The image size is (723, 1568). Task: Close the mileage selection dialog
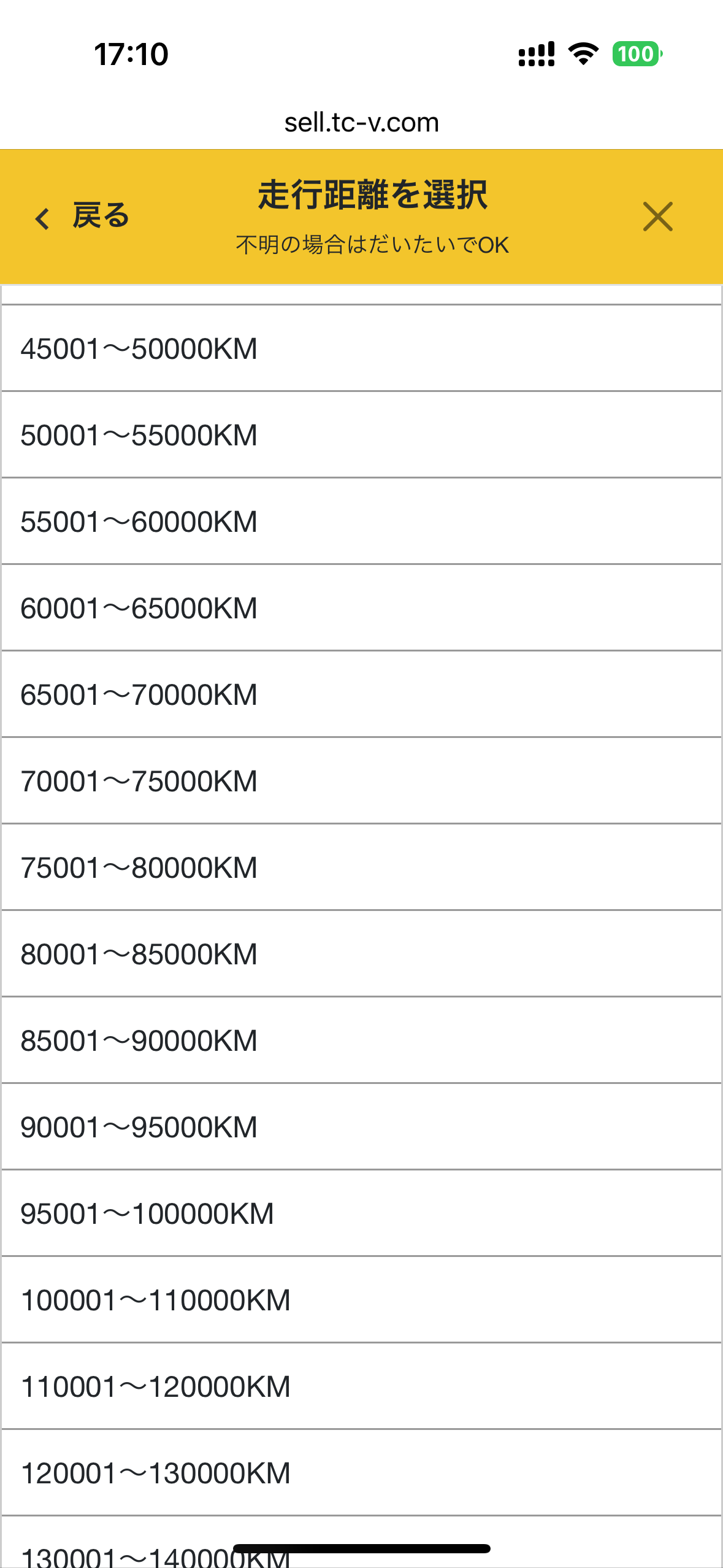point(657,217)
